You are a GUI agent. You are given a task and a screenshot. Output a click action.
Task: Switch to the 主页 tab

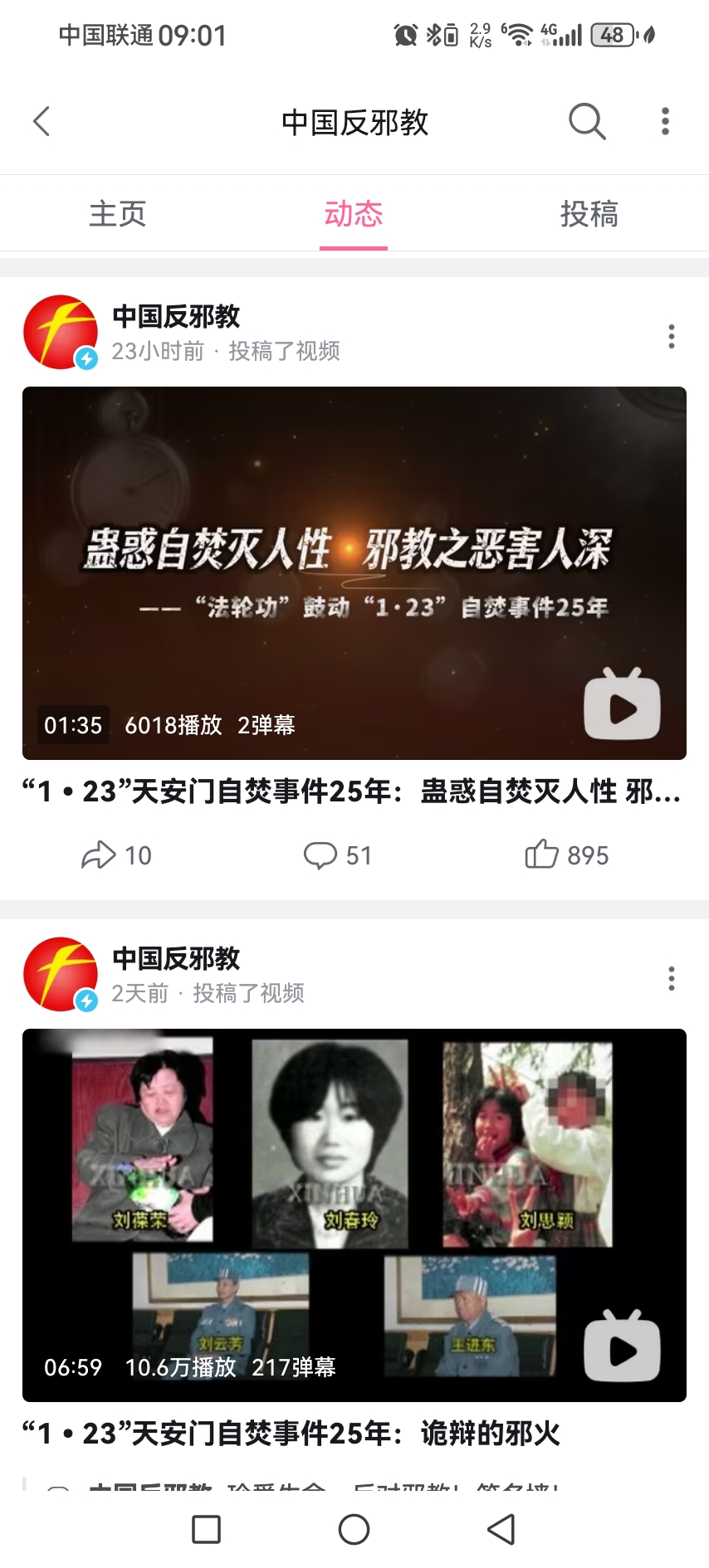118,214
